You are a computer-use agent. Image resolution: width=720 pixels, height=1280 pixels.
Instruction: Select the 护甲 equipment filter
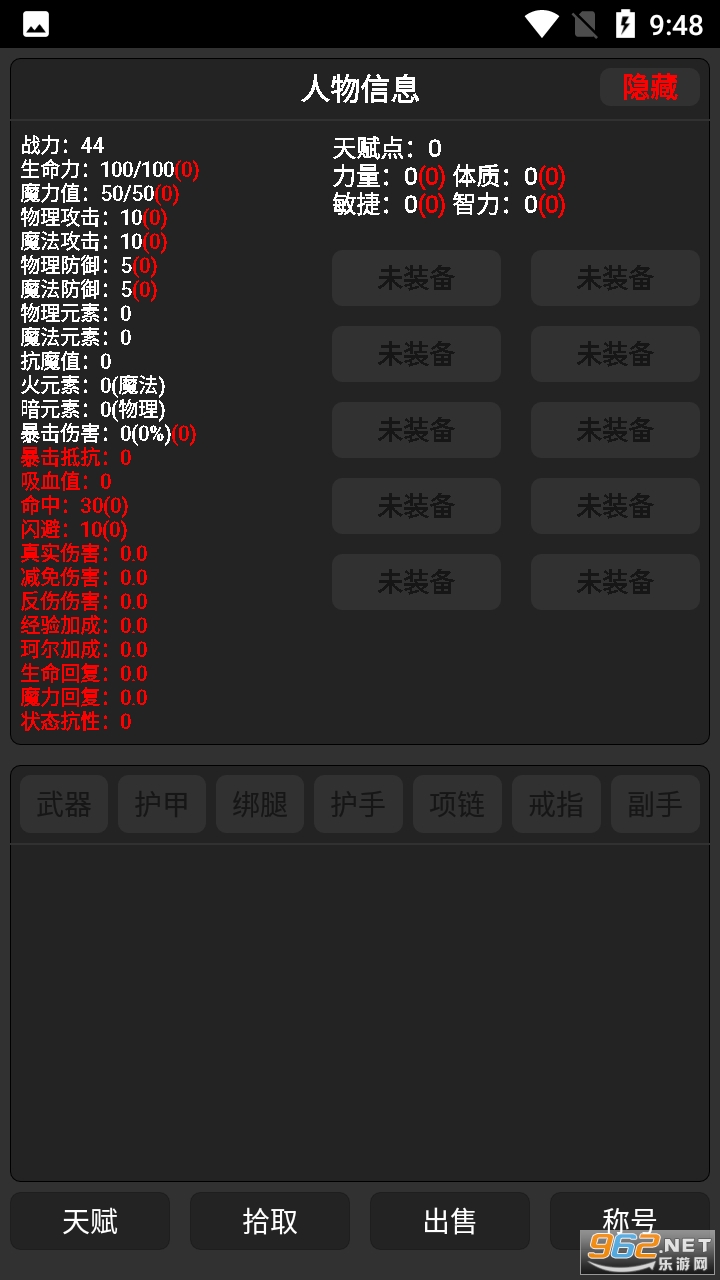(x=162, y=804)
